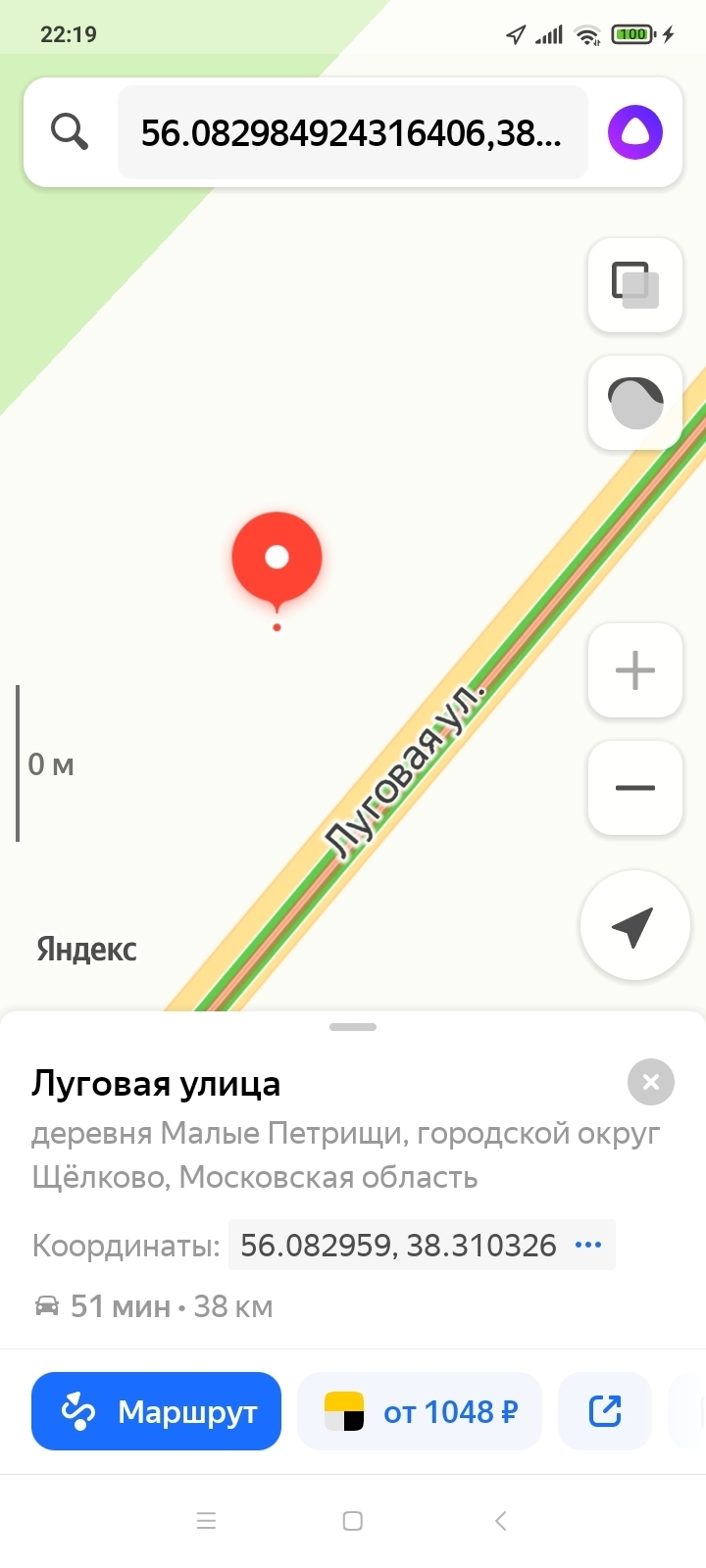Center the map on my location
Viewport: 706px width, 1568px height.
point(634,925)
